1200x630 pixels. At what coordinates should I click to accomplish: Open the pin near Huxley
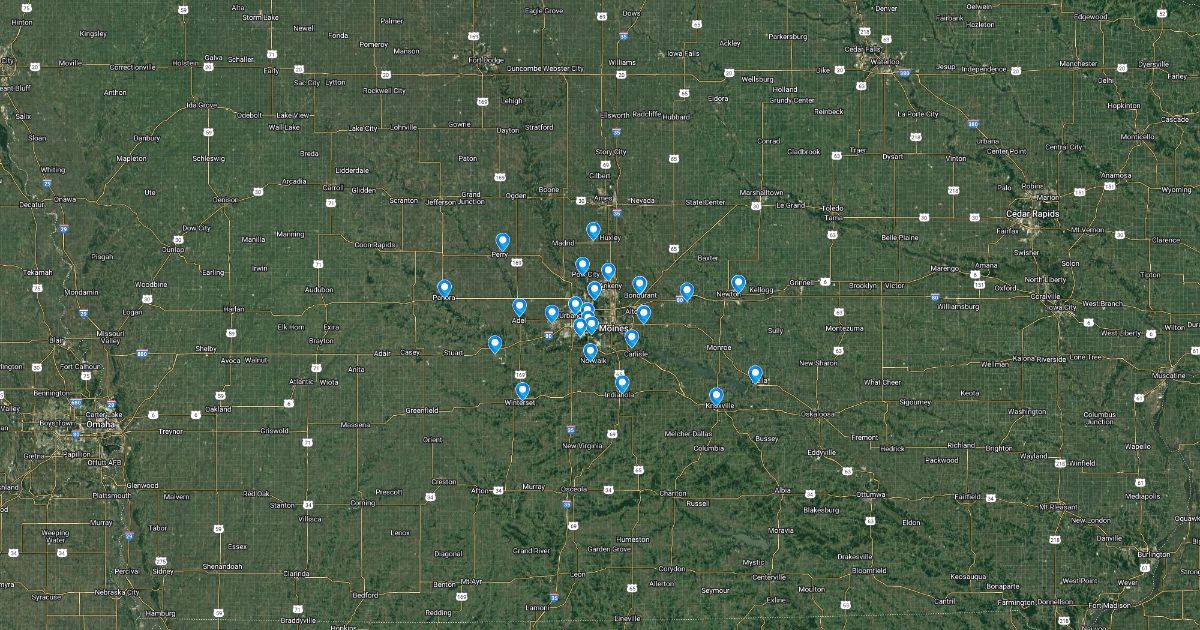click(593, 231)
